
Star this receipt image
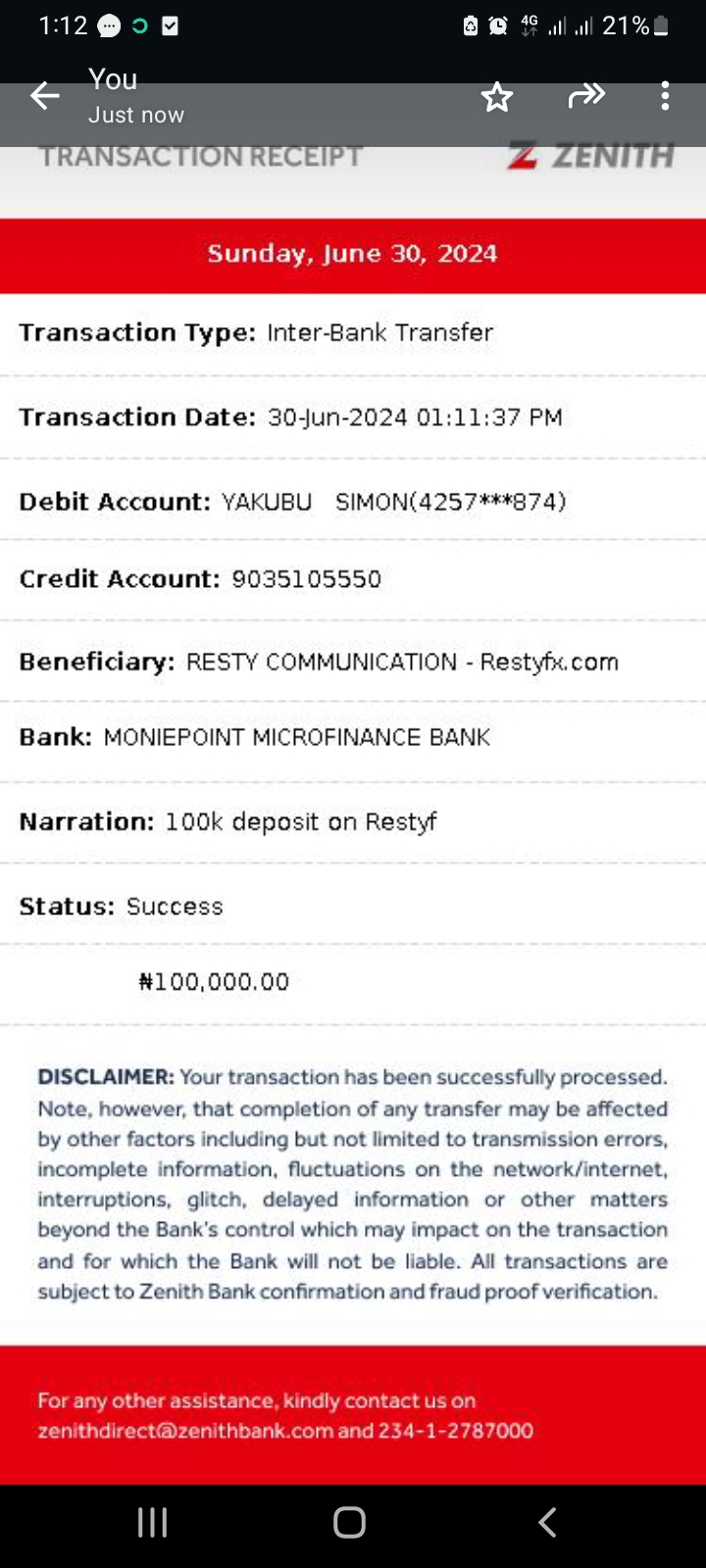tap(497, 96)
